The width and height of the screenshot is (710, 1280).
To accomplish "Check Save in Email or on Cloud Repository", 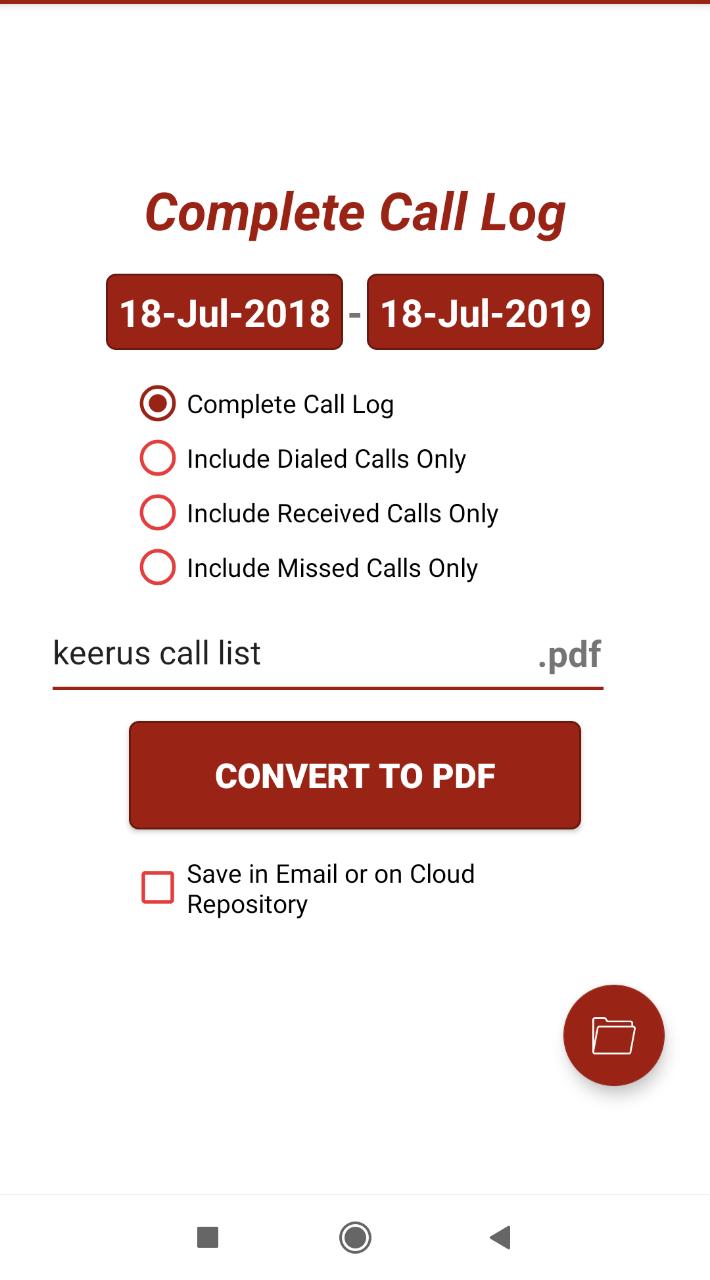I will [158, 888].
